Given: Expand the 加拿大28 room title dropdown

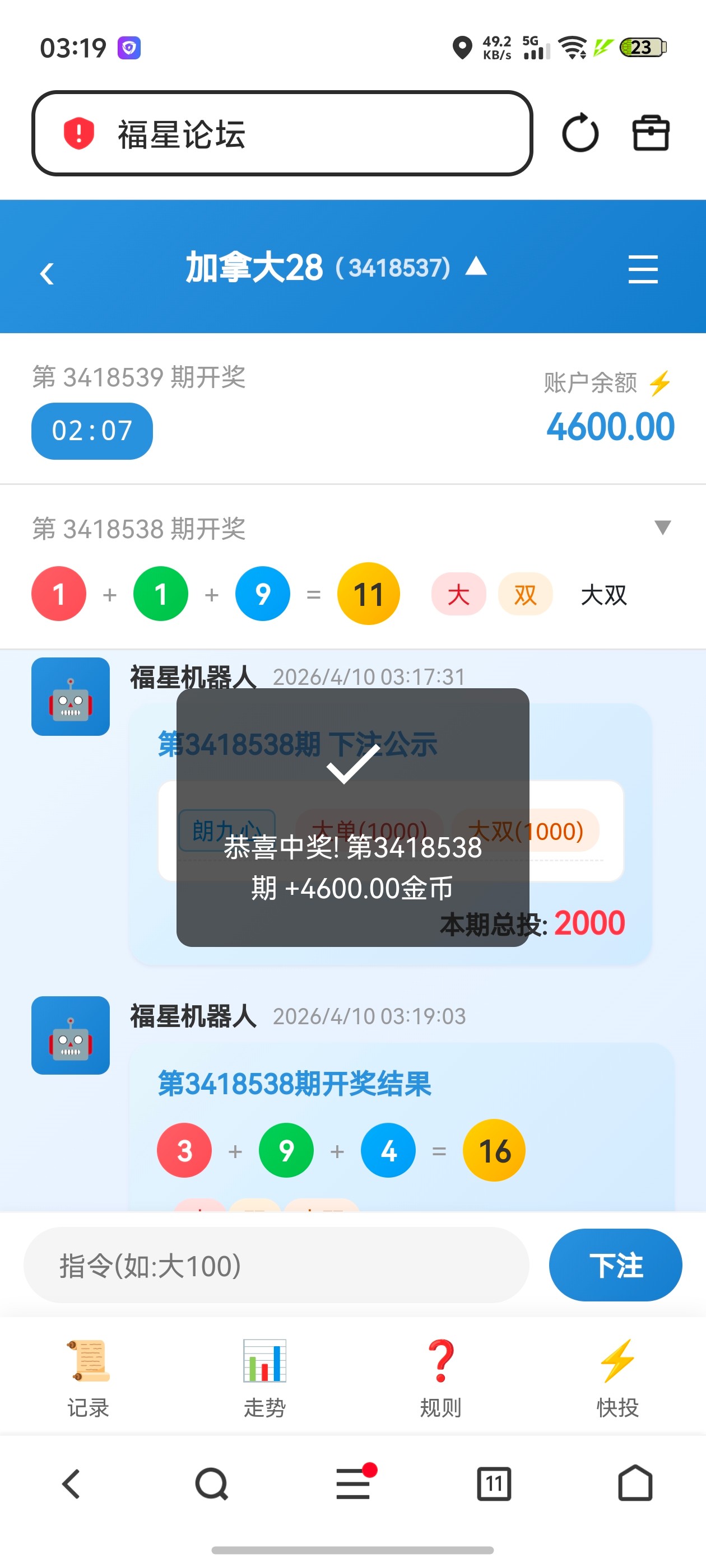Looking at the screenshot, I should click(476, 267).
